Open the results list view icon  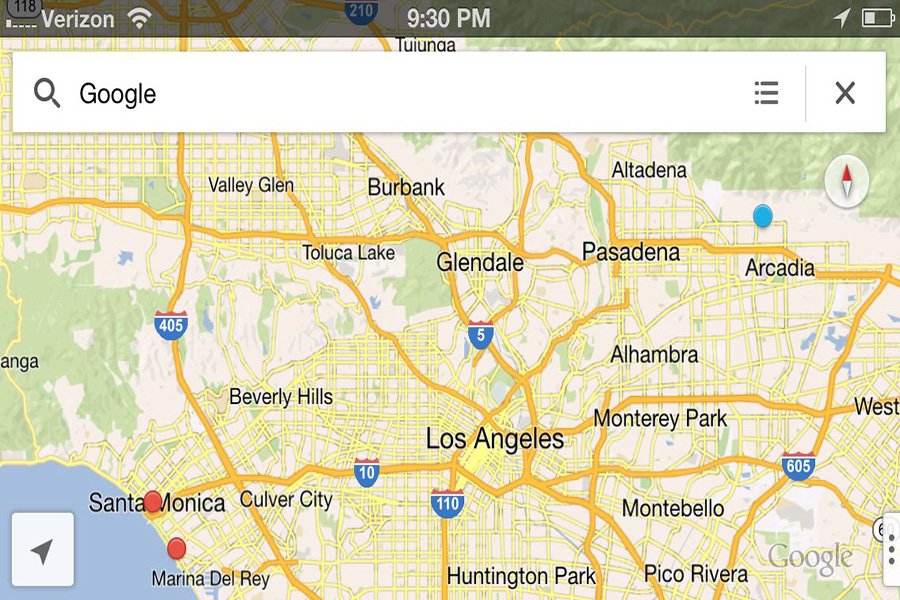point(766,94)
